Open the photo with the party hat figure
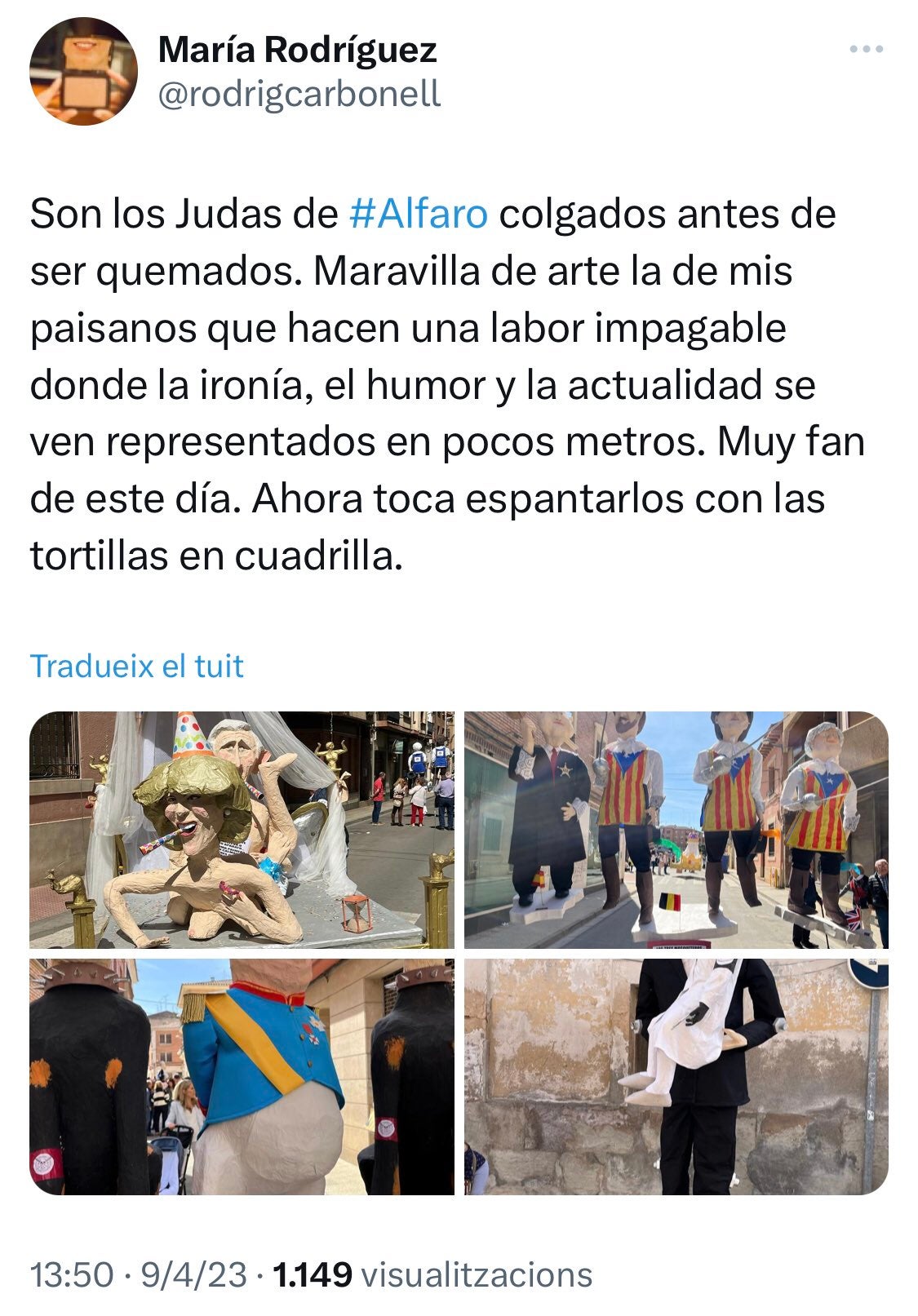Image resolution: width=918 pixels, height=1316 pixels. point(242,829)
